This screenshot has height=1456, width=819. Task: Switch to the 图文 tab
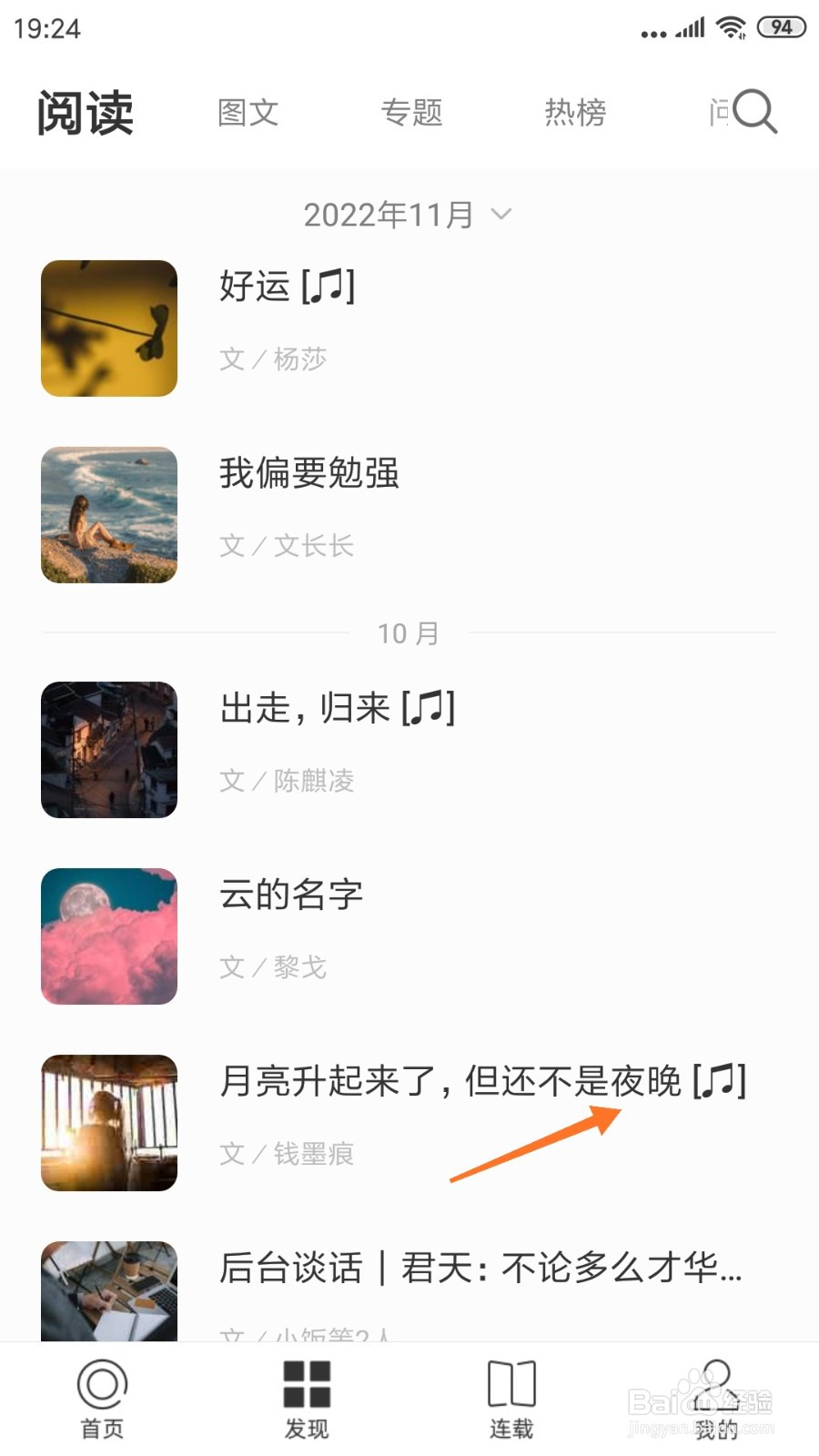click(248, 113)
